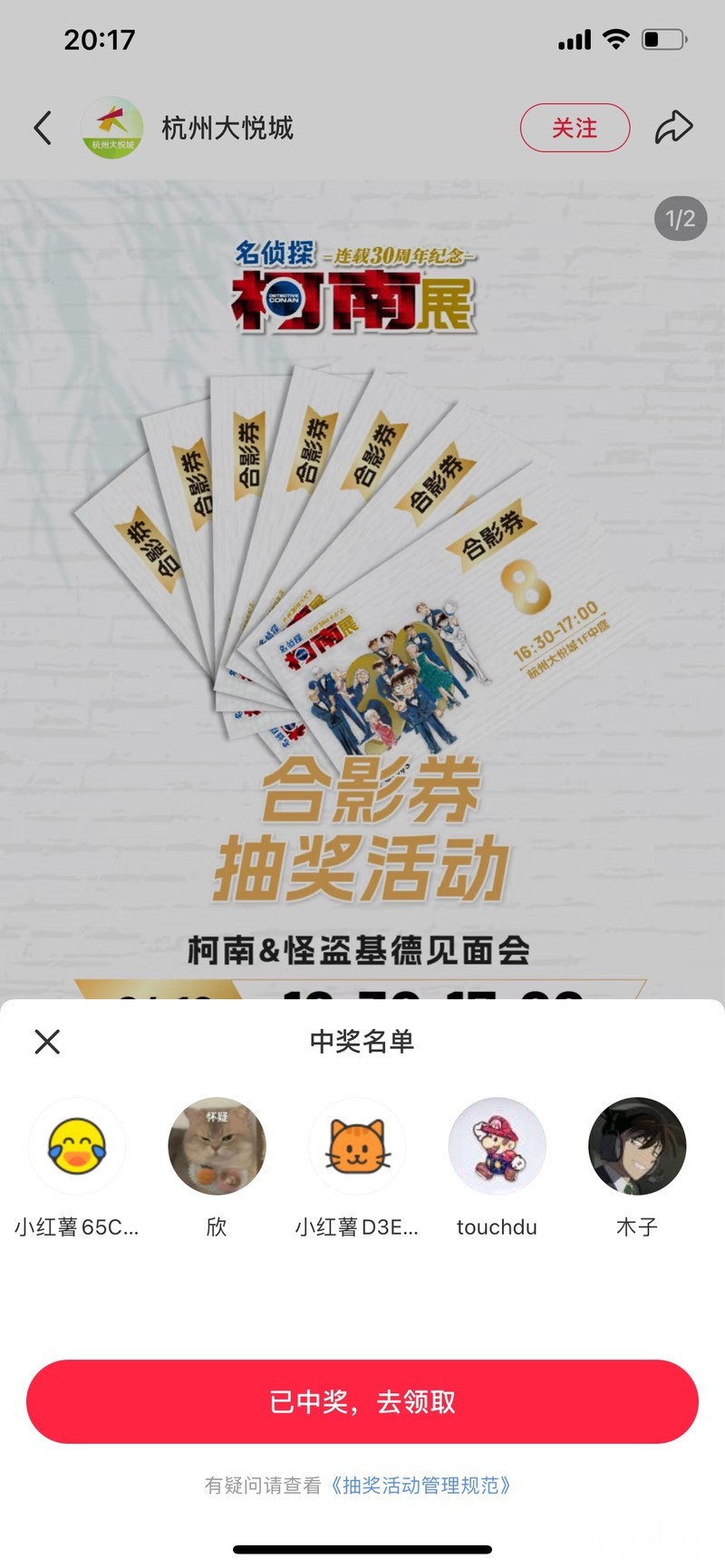
Task: Claim the prize via 已中奖，去领取
Action: pyautogui.click(x=362, y=1401)
